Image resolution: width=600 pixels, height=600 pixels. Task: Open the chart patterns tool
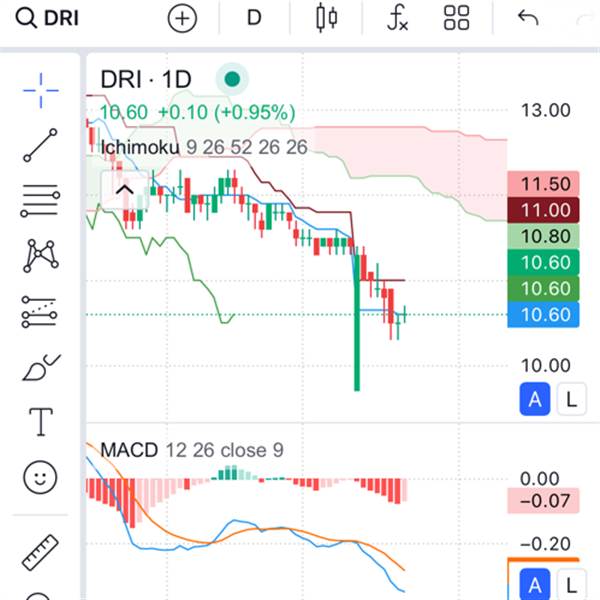[40, 256]
